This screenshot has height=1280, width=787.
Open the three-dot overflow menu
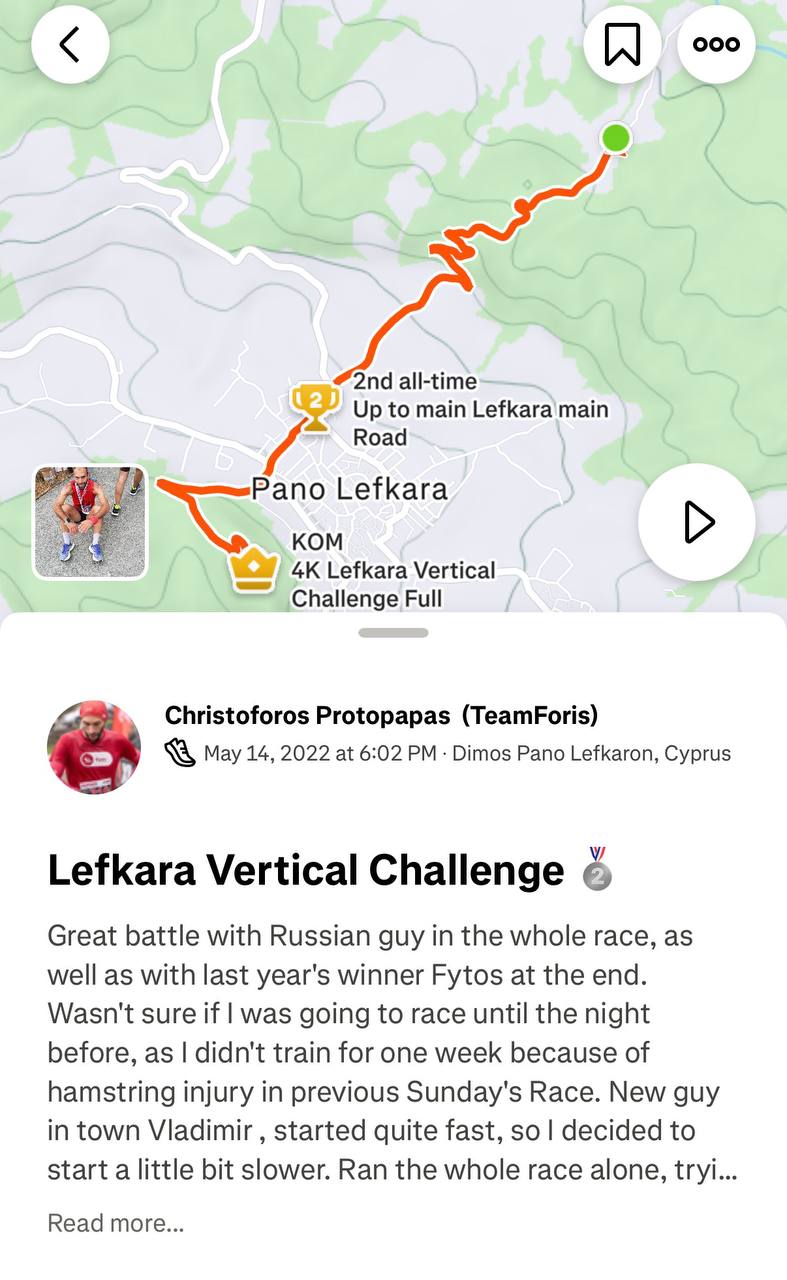[x=716, y=44]
